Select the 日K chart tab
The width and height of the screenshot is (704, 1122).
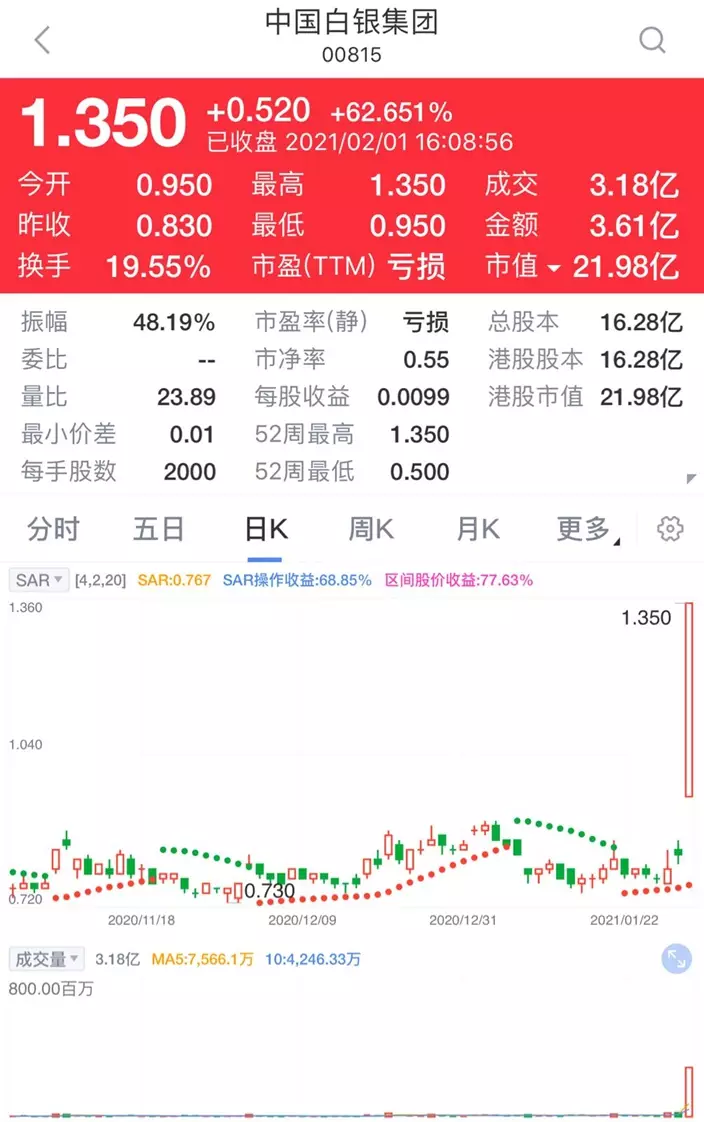point(266,529)
